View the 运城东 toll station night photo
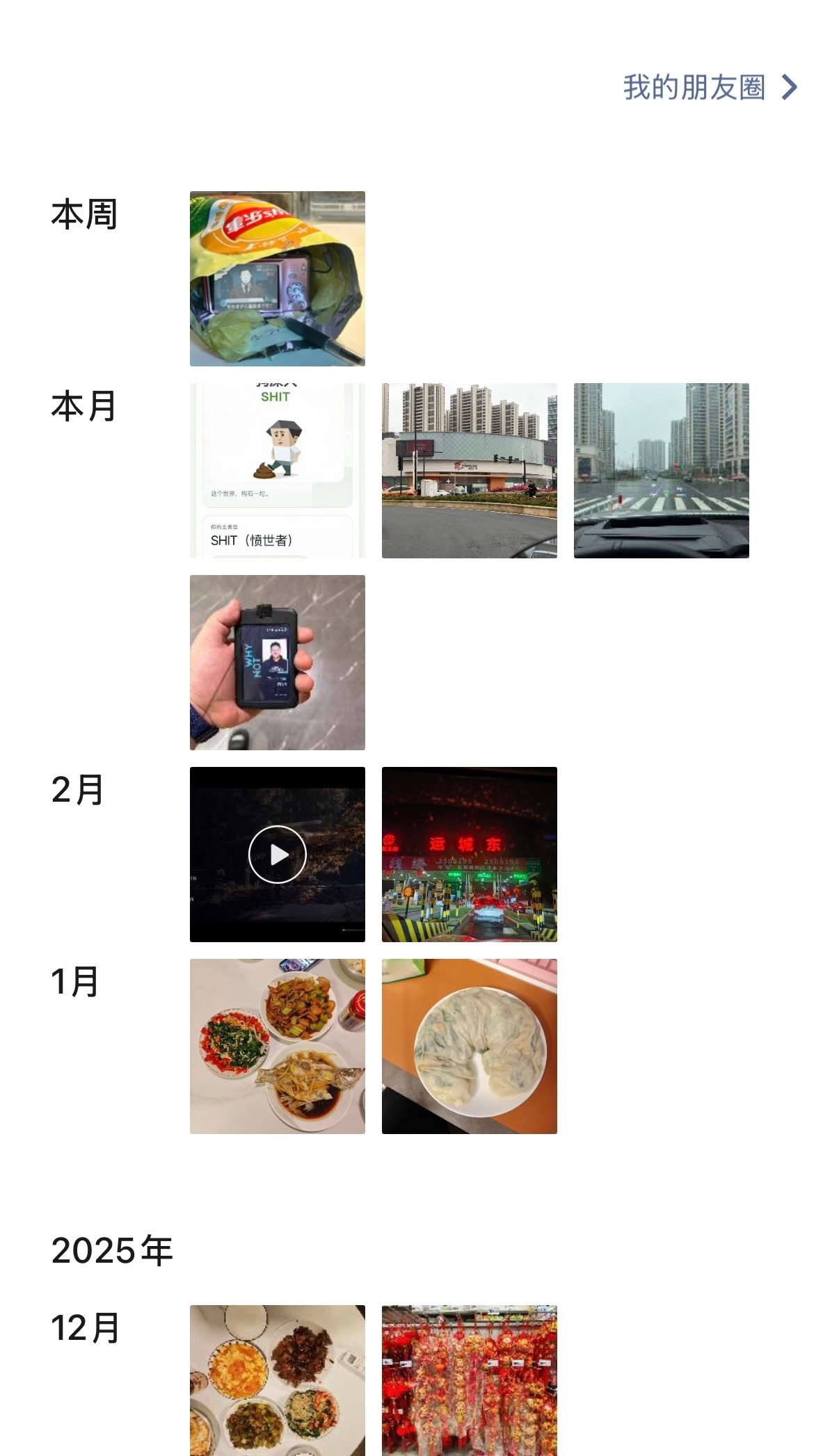This screenshot has width=839, height=1456. tap(468, 854)
